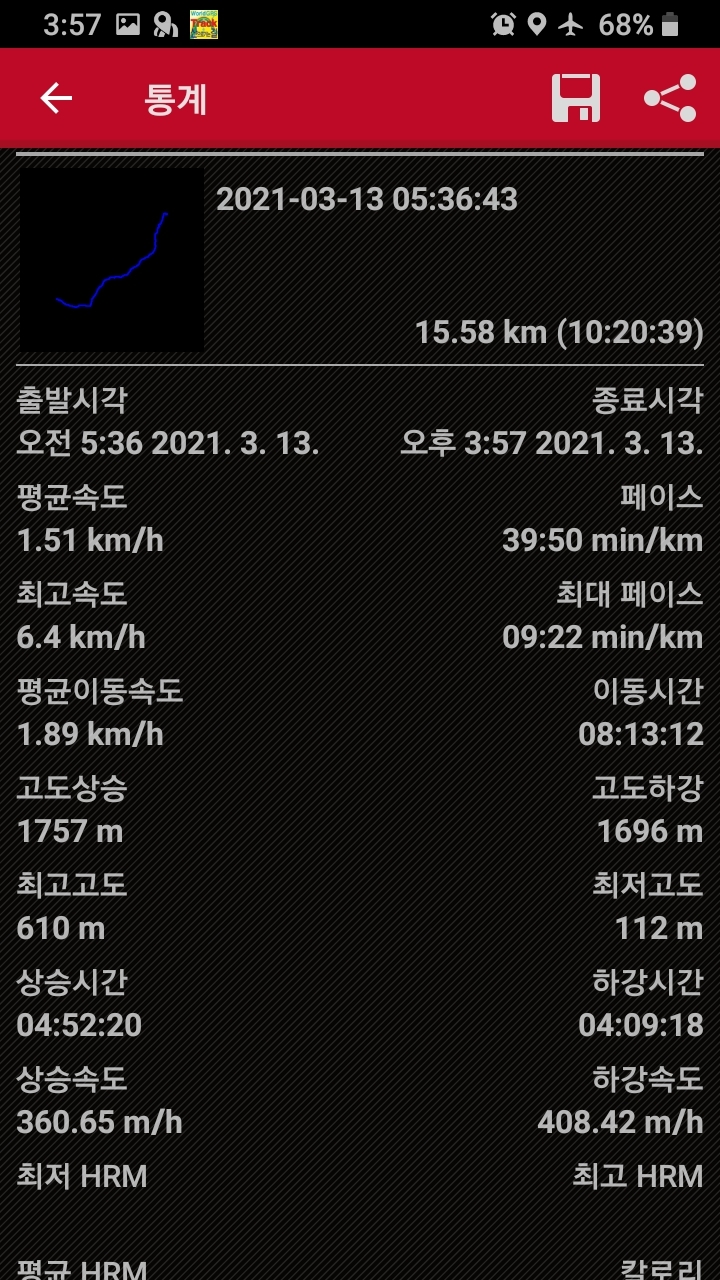Share the track statistics

(x=670, y=98)
